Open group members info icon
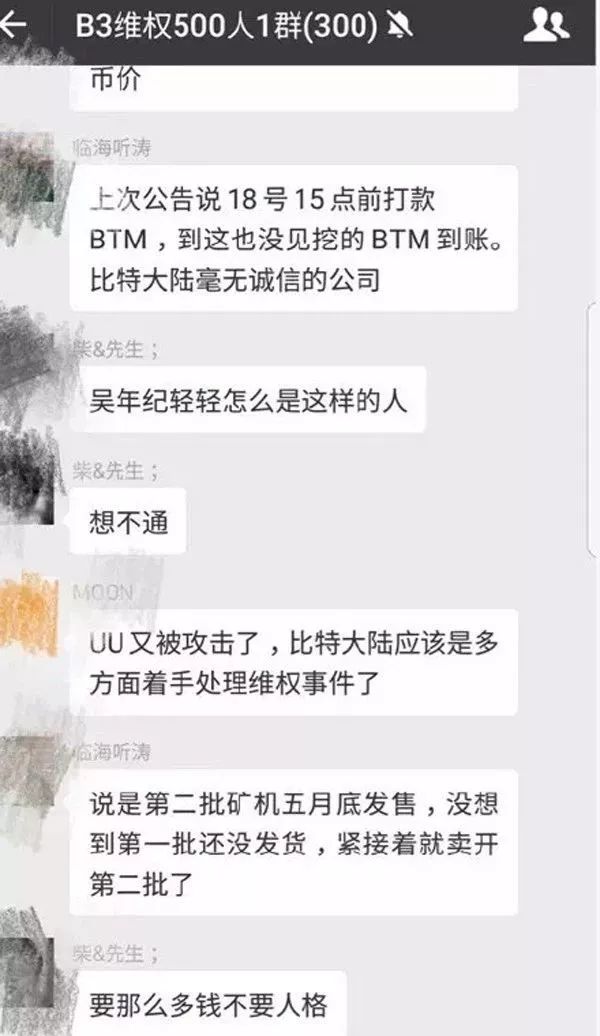Screen dimensions: 600x1036 click(x=546, y=26)
